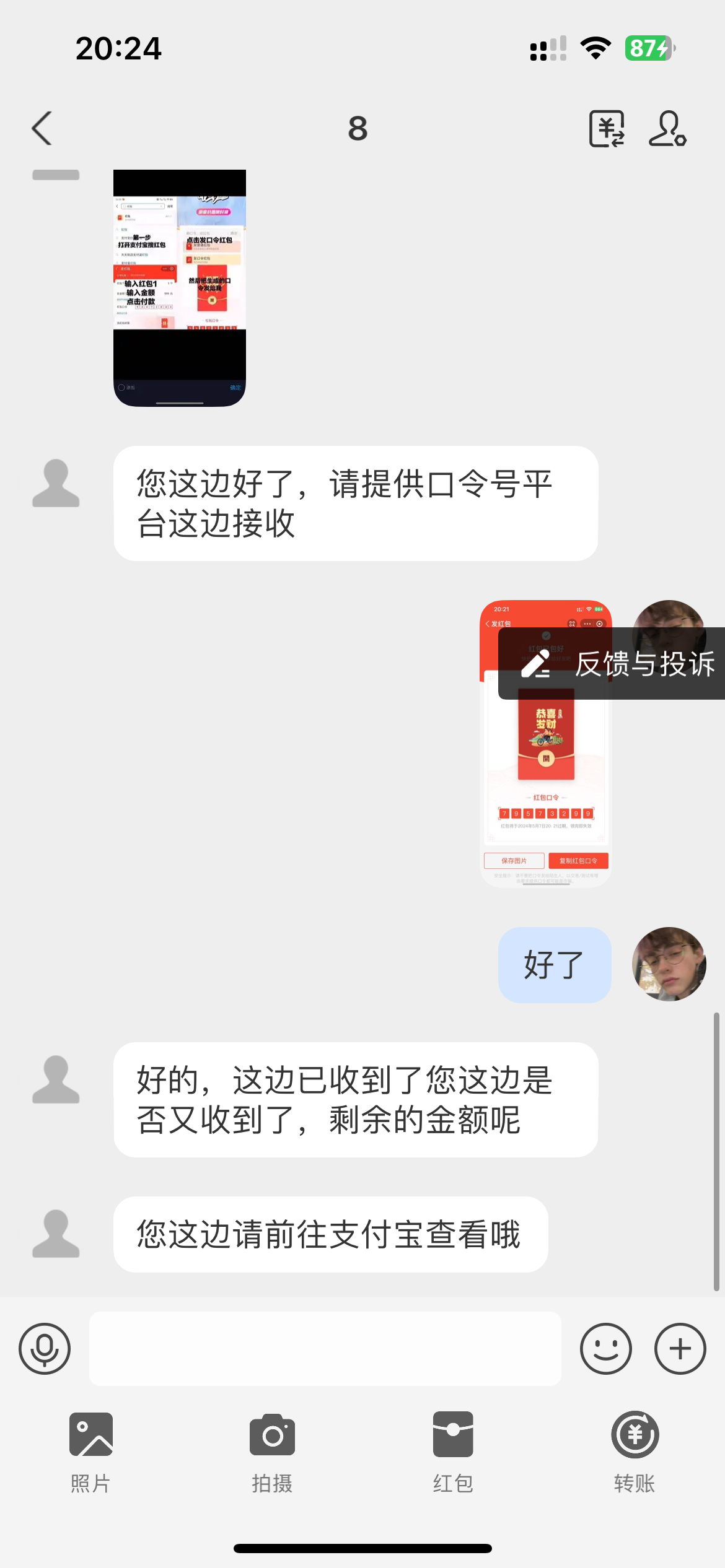Open the emoji picker
Screen dimensions: 725x1568
tap(605, 1348)
